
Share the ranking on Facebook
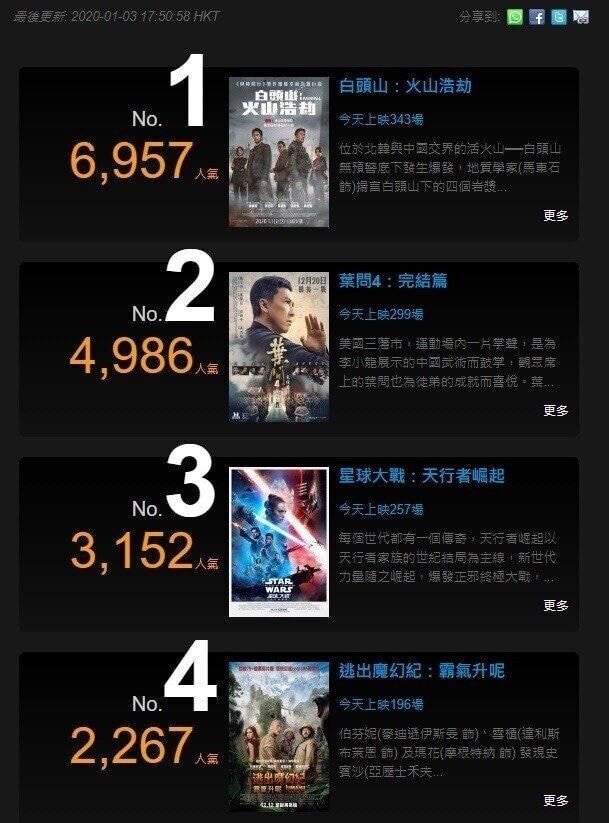[x=537, y=17]
